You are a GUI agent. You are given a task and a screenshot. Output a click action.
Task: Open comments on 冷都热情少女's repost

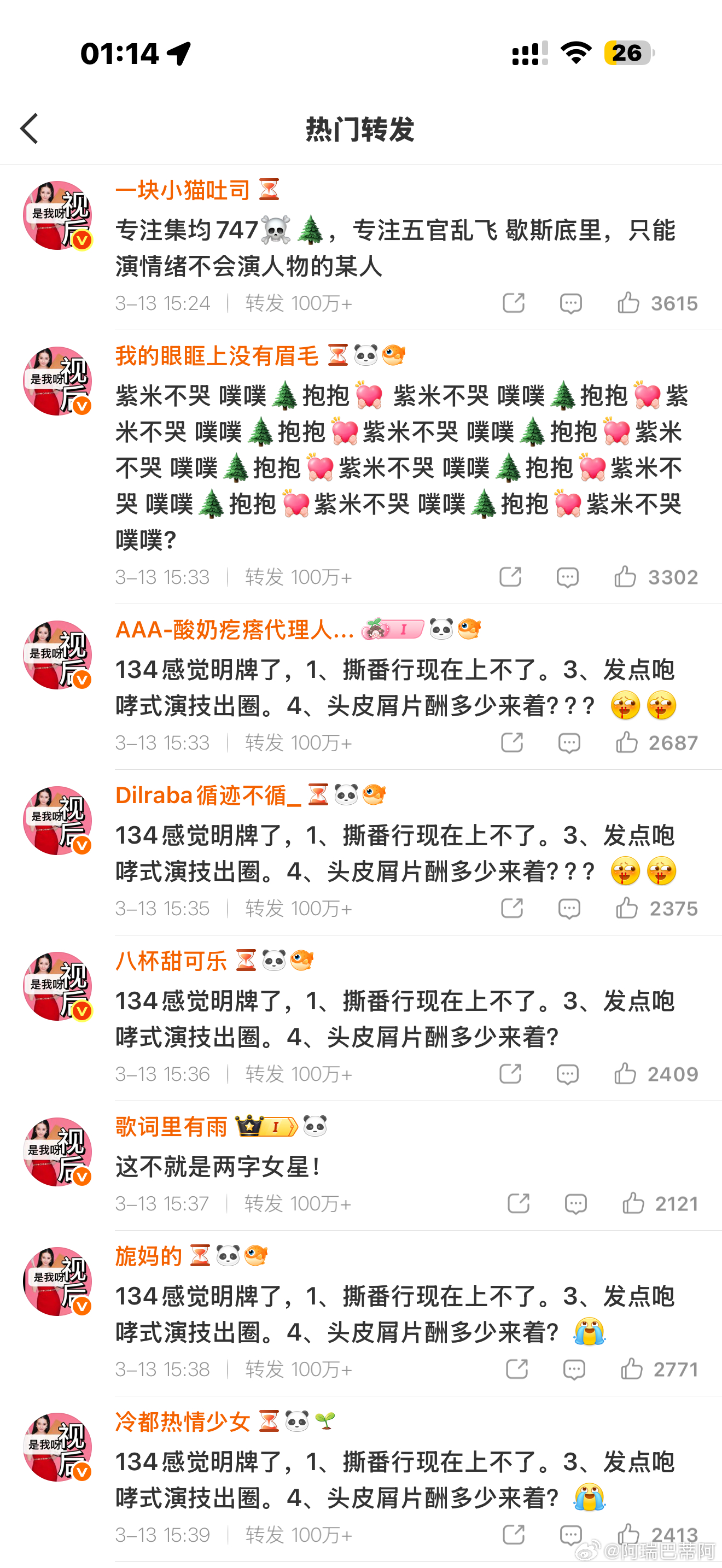pos(570,1534)
